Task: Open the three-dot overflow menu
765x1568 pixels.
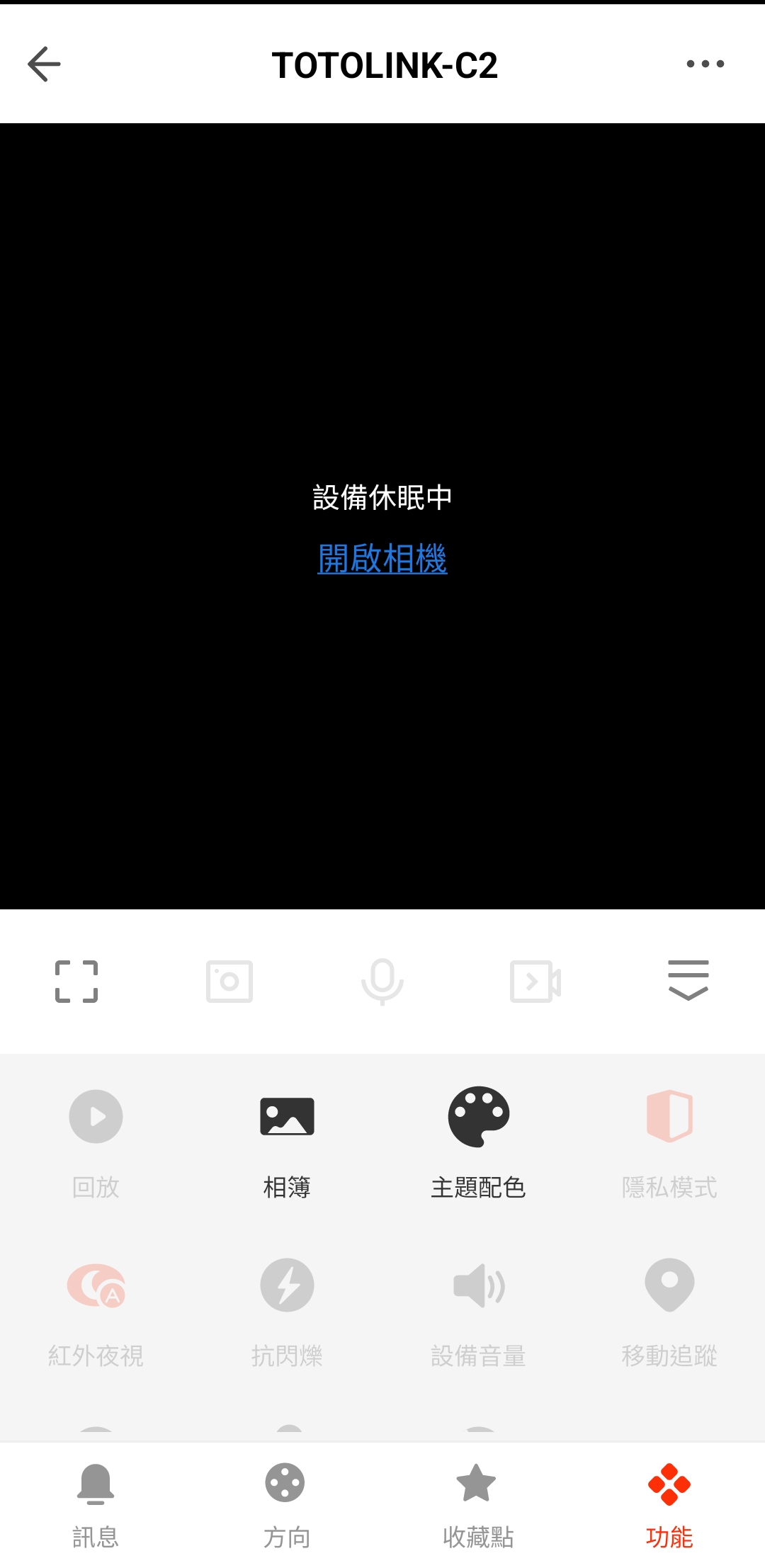Action: [x=705, y=64]
